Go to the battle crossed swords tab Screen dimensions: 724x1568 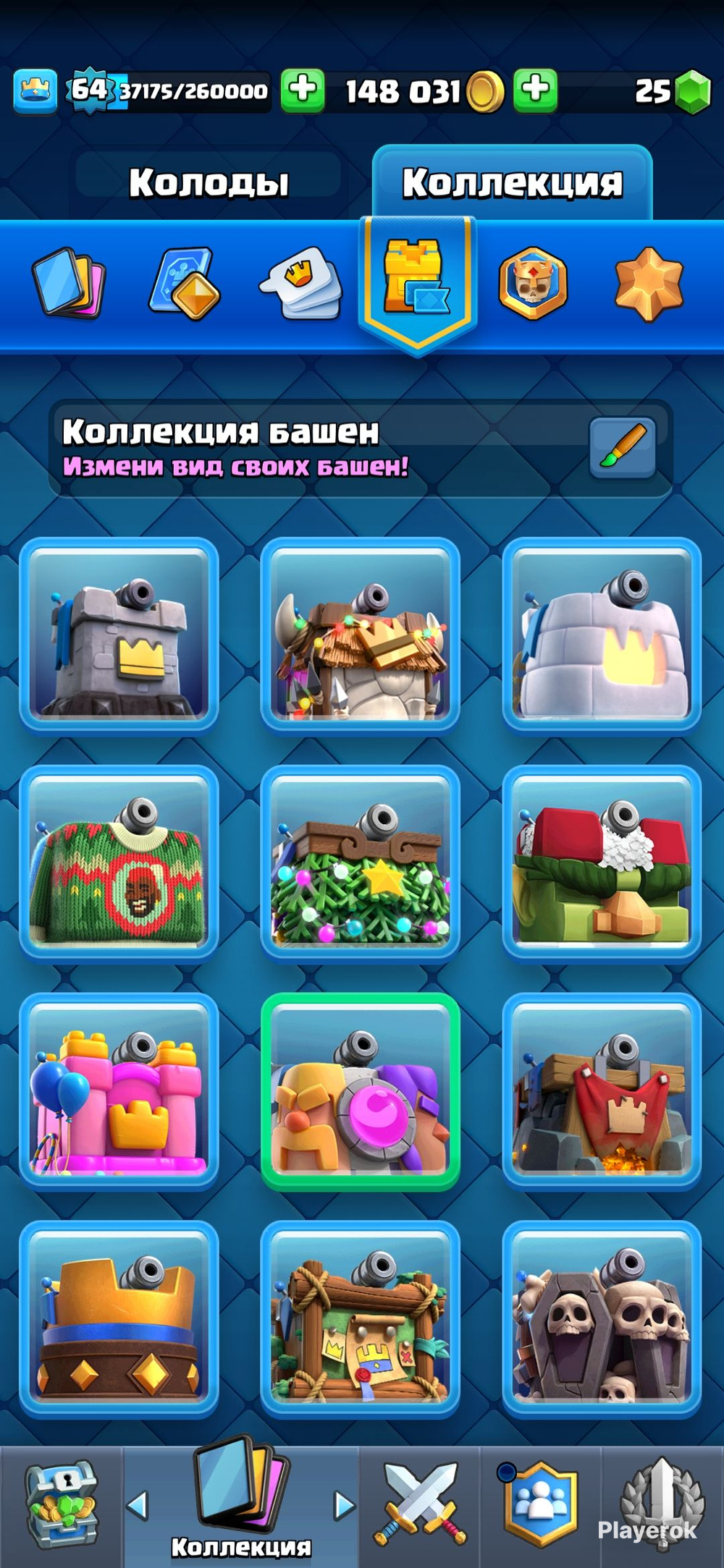420,1505
